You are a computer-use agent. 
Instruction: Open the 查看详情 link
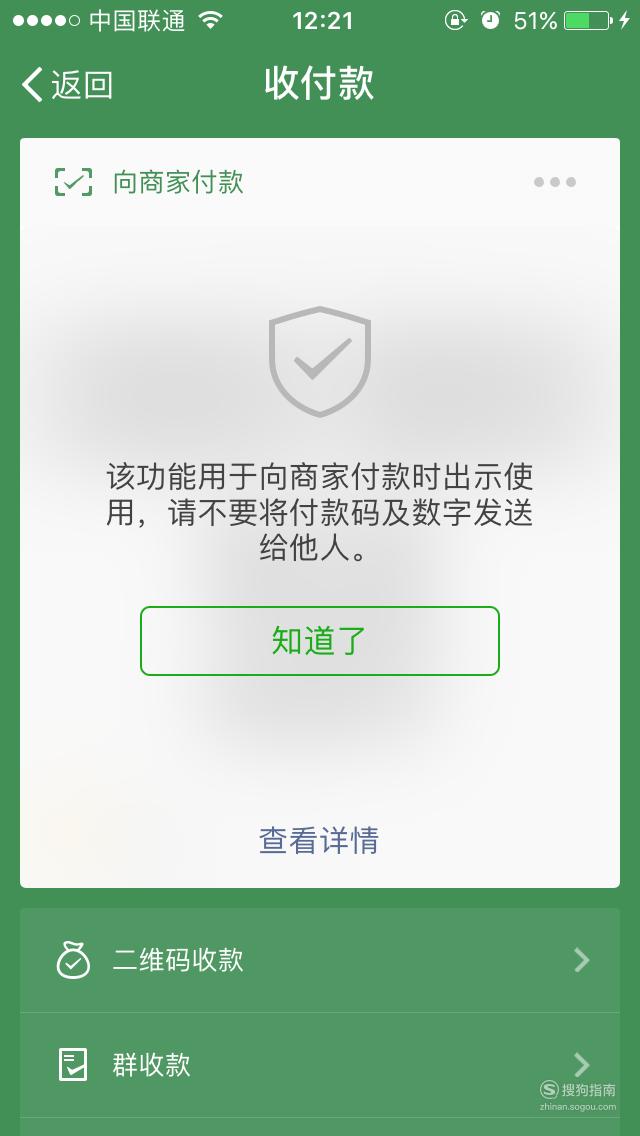(319, 840)
